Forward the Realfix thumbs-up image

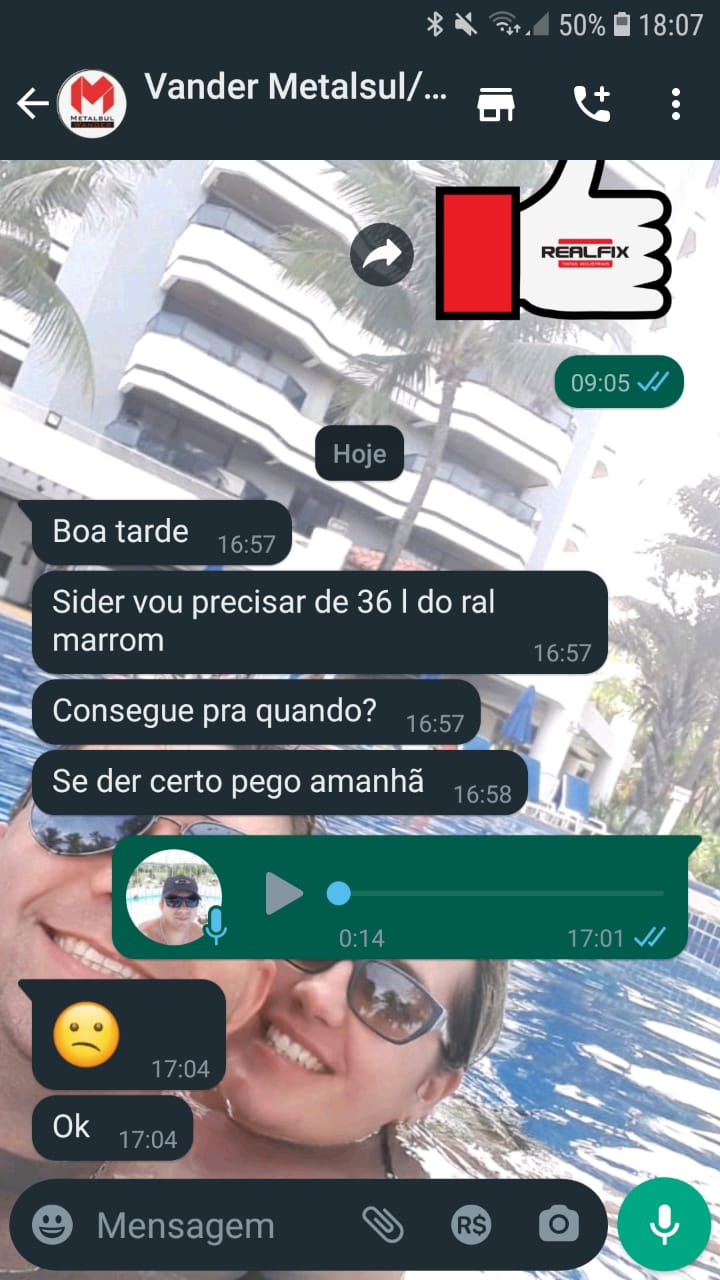pyautogui.click(x=382, y=254)
